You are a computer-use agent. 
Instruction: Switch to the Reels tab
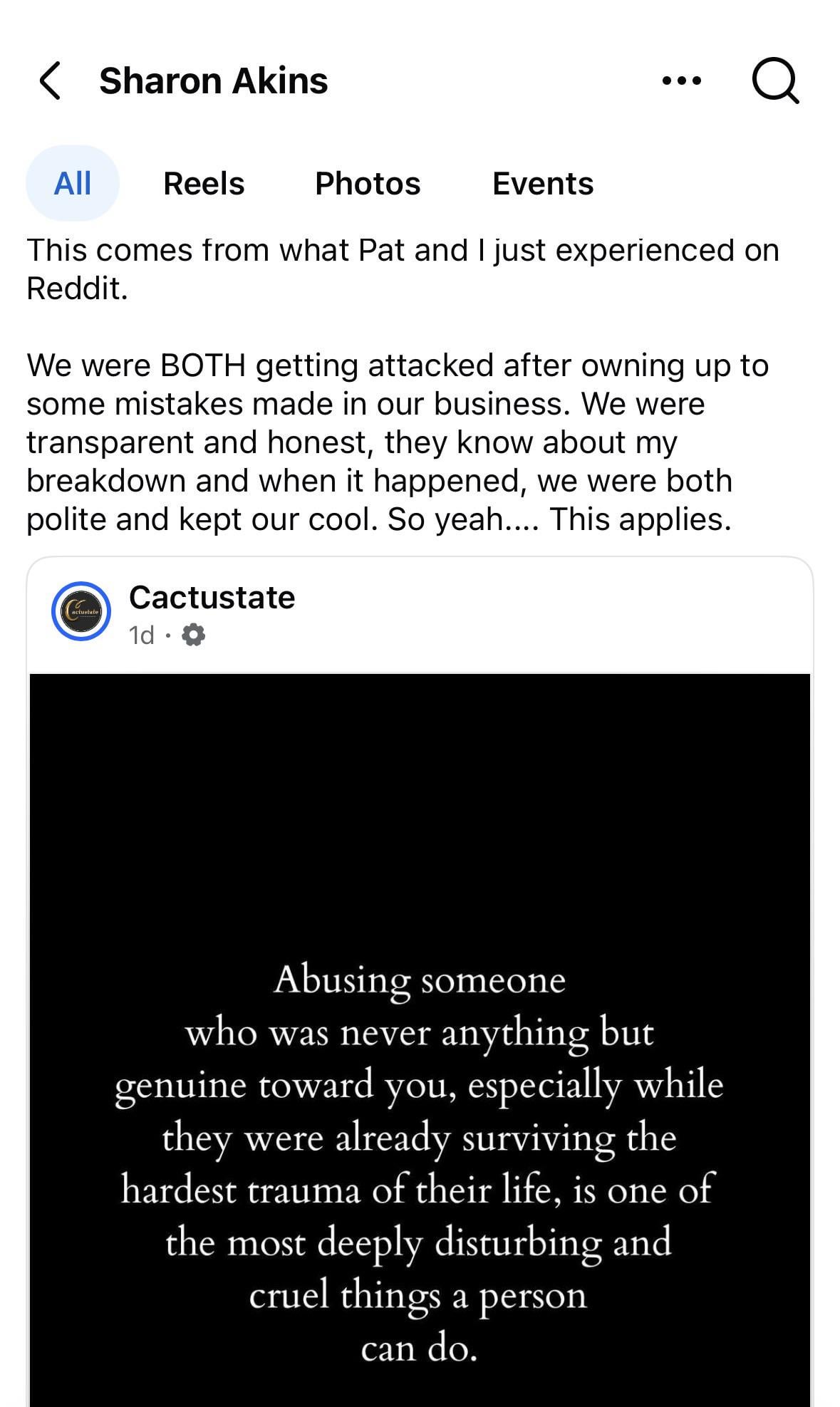[x=204, y=184]
